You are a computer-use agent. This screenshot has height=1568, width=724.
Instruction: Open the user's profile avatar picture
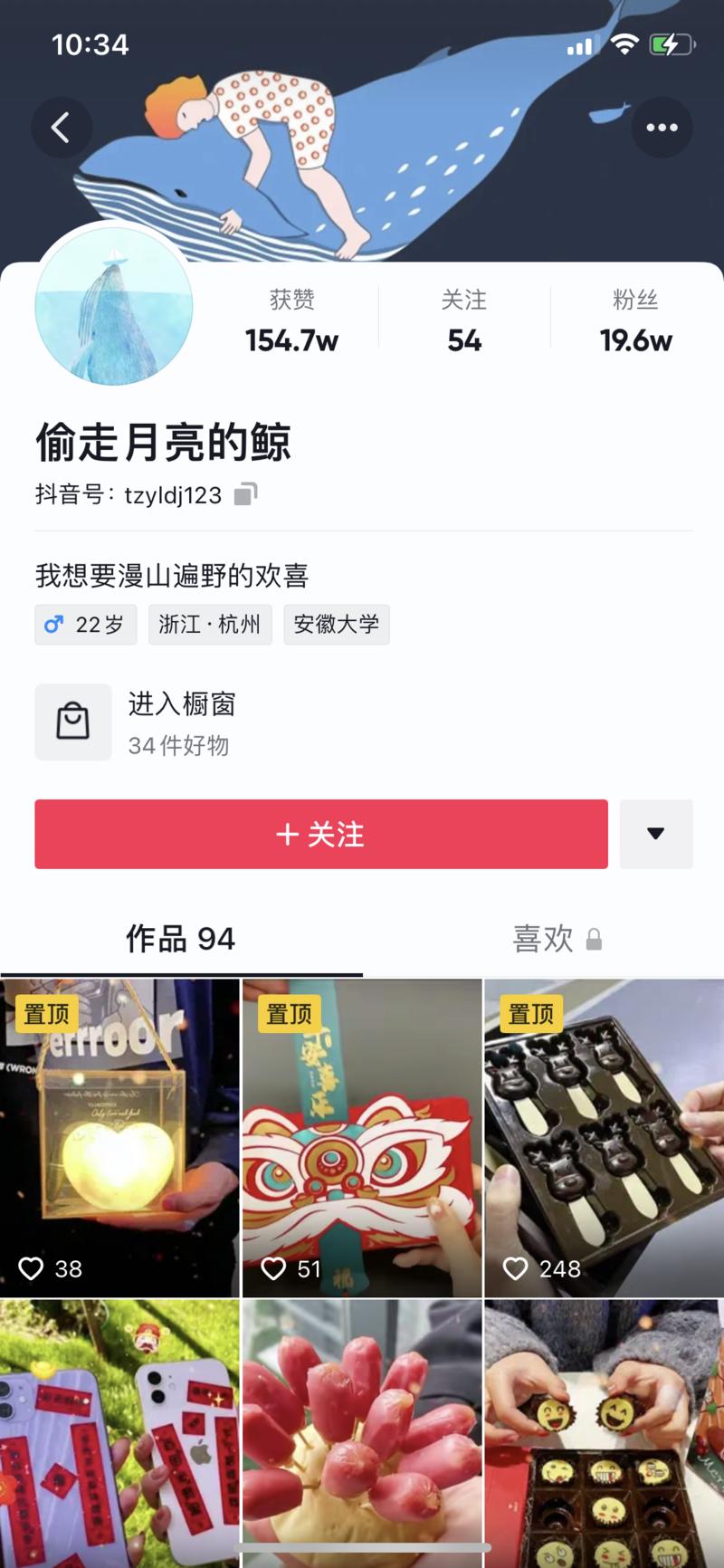[x=113, y=307]
